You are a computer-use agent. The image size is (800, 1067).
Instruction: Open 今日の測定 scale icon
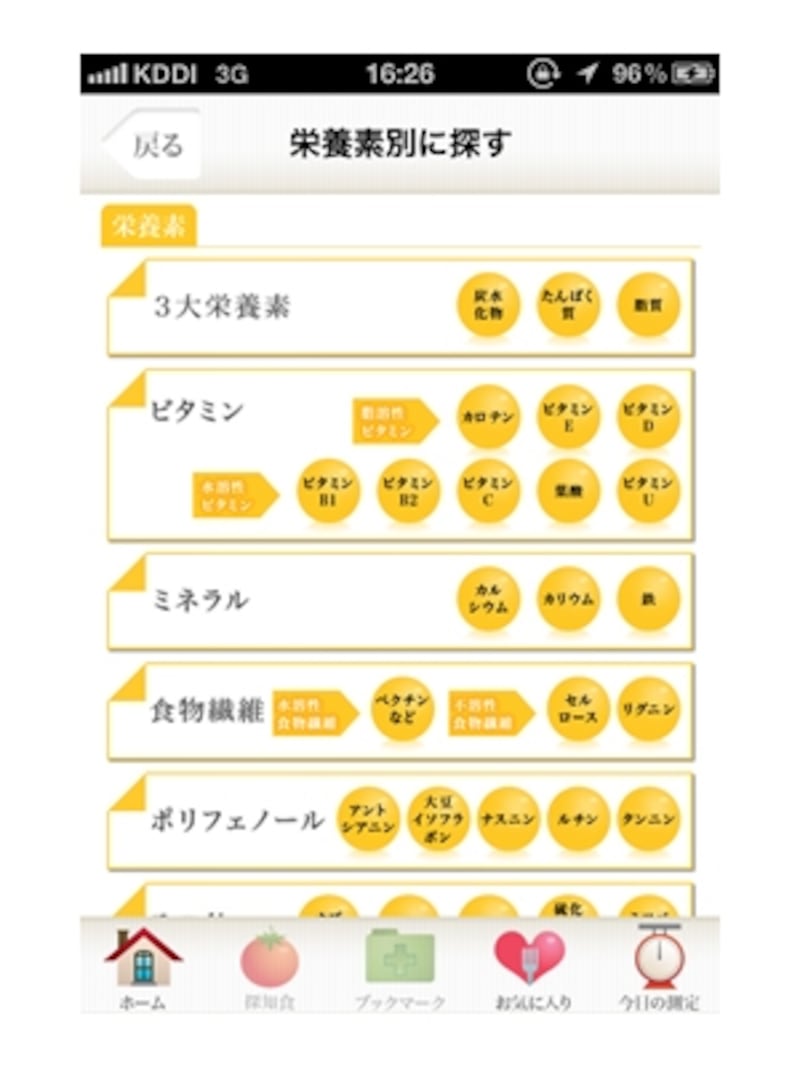point(655,960)
